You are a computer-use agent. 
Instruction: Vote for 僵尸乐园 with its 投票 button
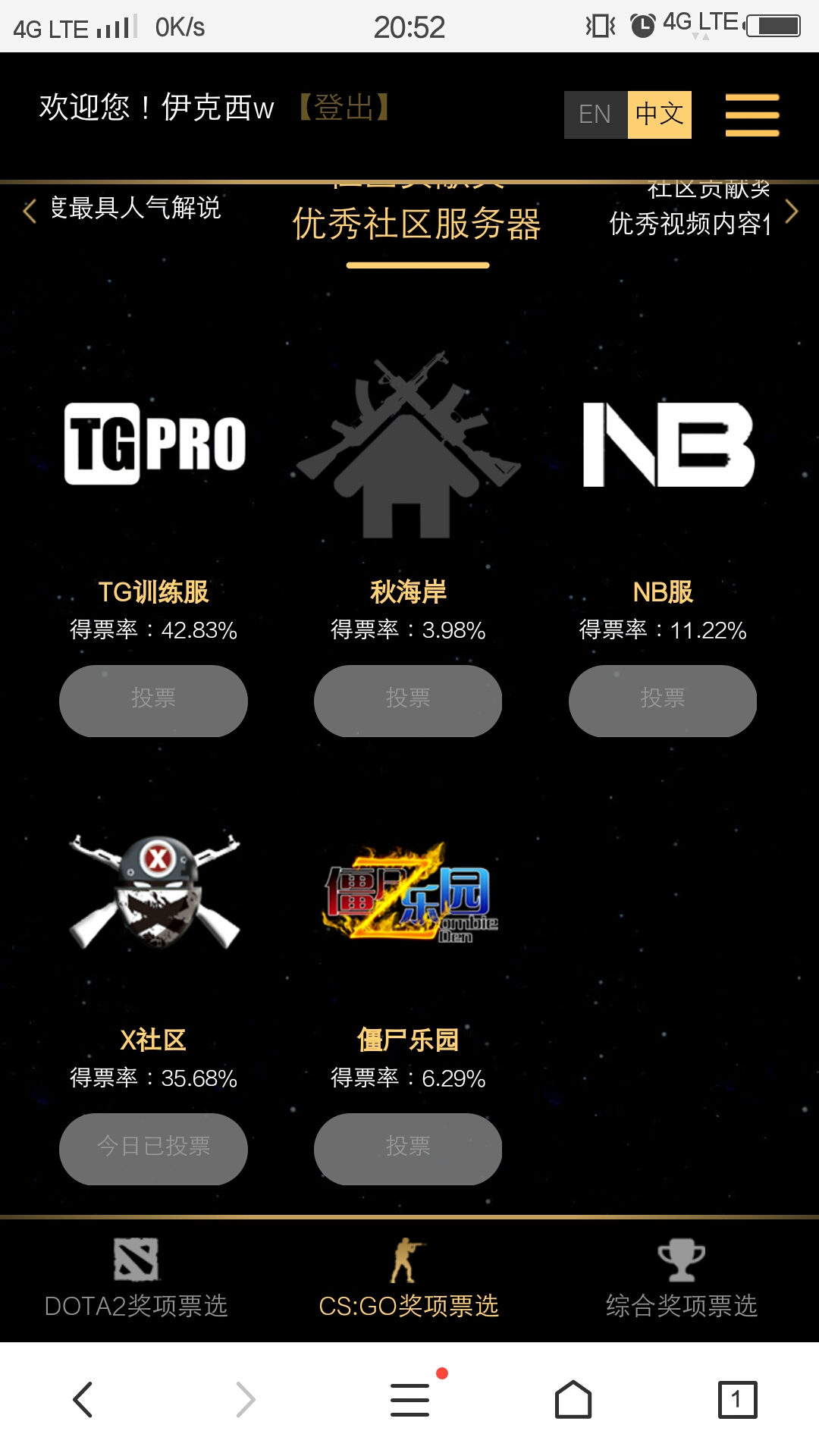[407, 1149]
